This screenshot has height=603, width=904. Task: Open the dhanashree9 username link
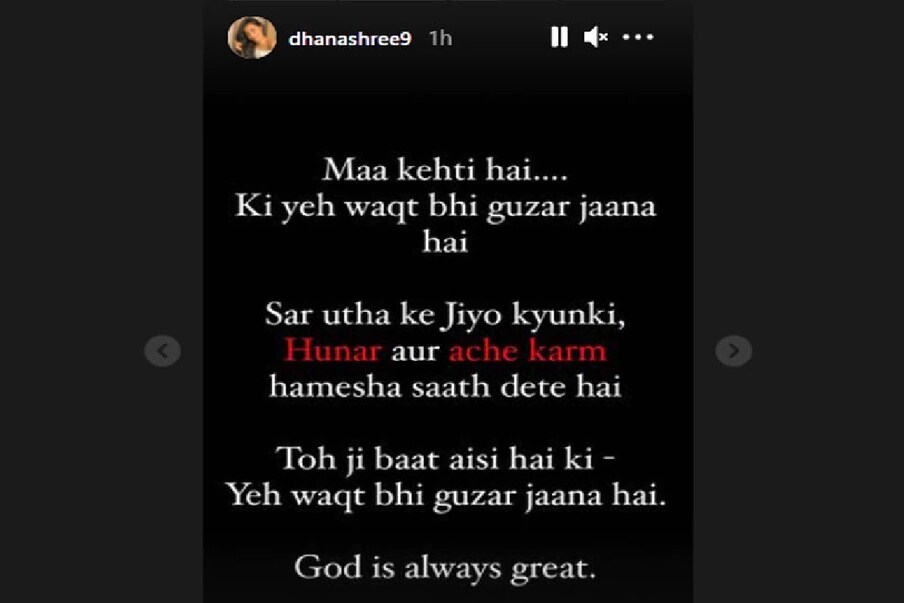coord(349,38)
